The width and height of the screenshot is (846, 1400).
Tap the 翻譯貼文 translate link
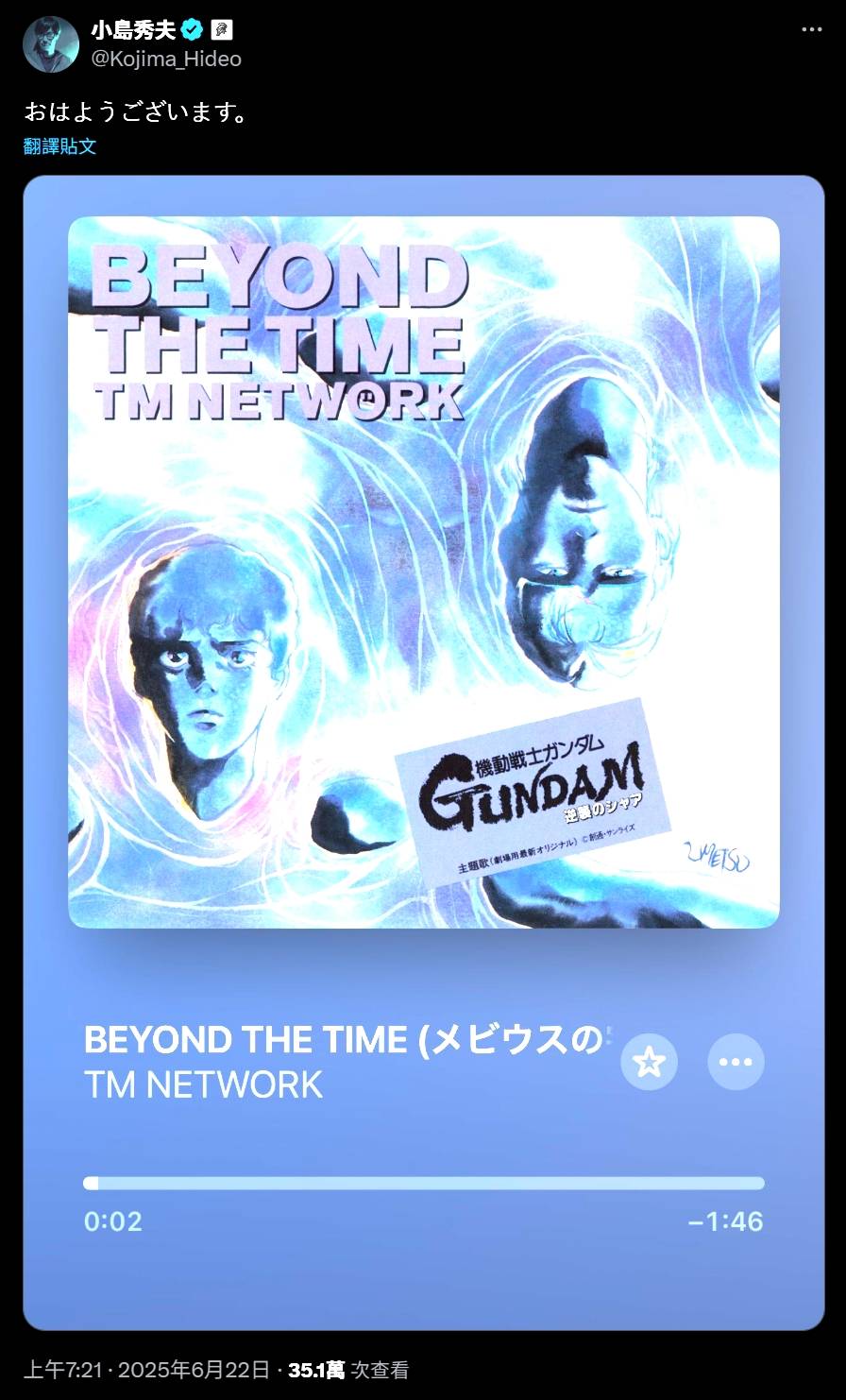59,146
